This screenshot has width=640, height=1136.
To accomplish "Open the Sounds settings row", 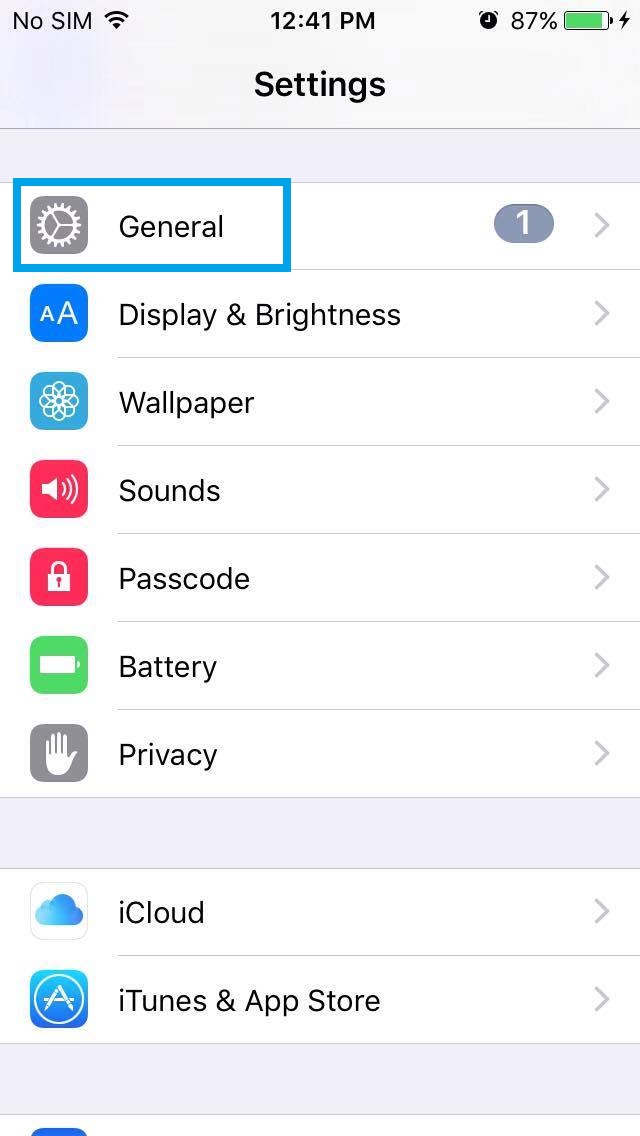I will (320, 490).
